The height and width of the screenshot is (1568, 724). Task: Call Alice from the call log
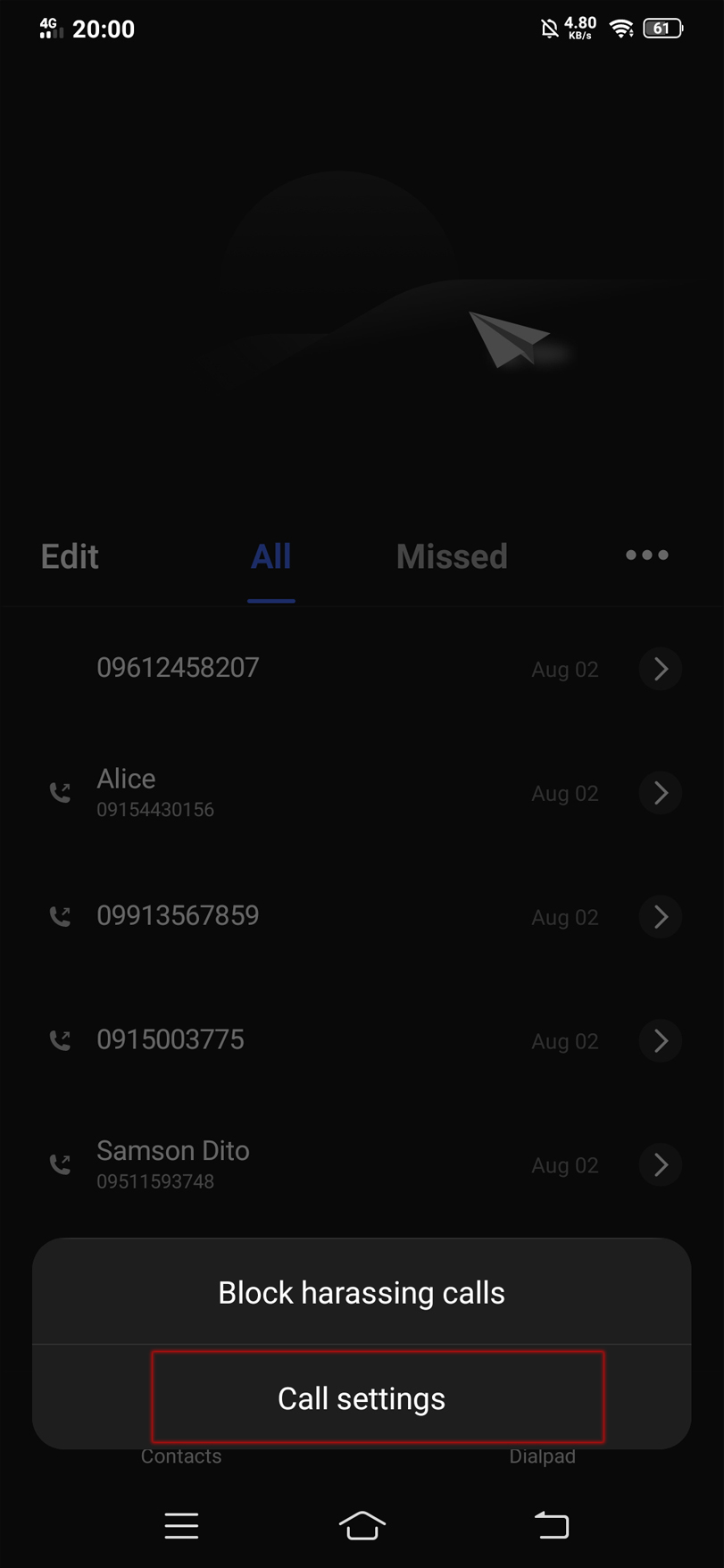pos(268,792)
